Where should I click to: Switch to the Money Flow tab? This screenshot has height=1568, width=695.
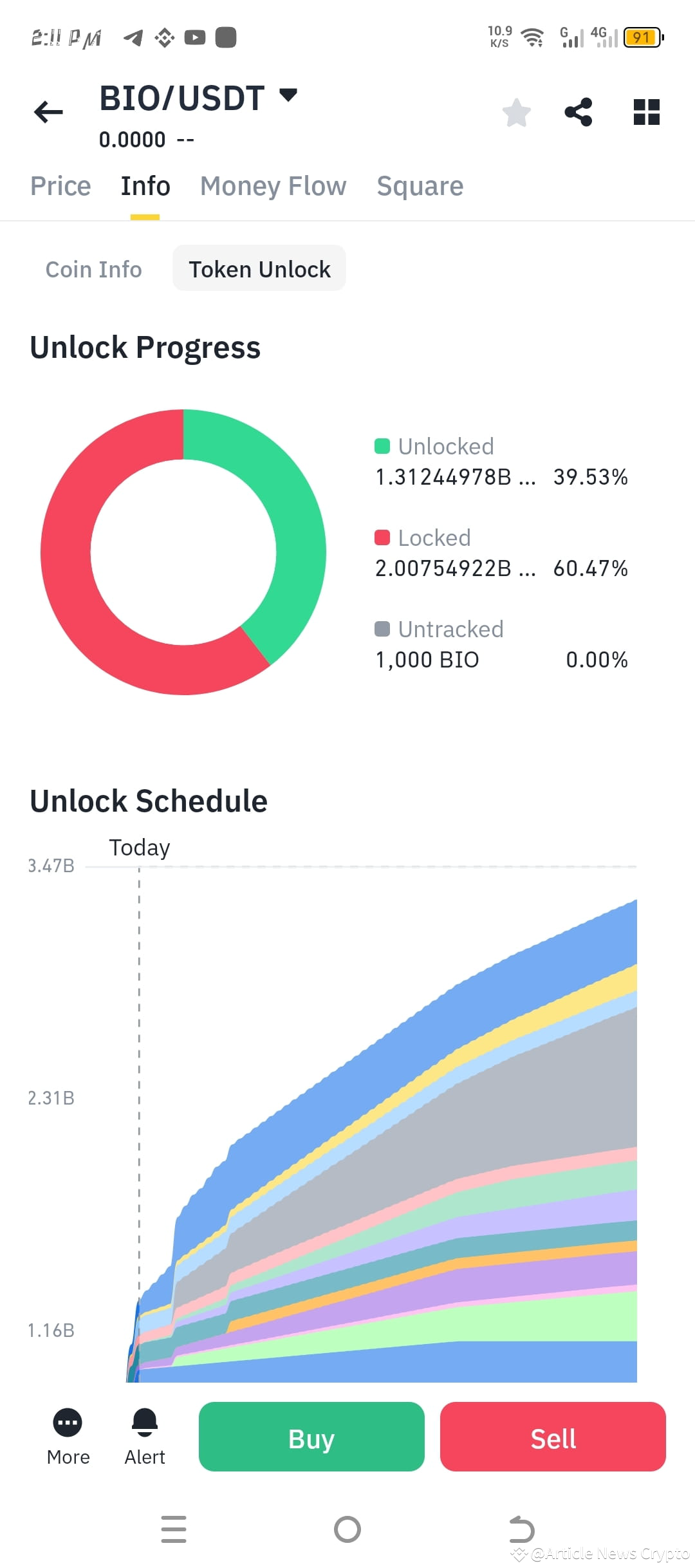[272, 186]
